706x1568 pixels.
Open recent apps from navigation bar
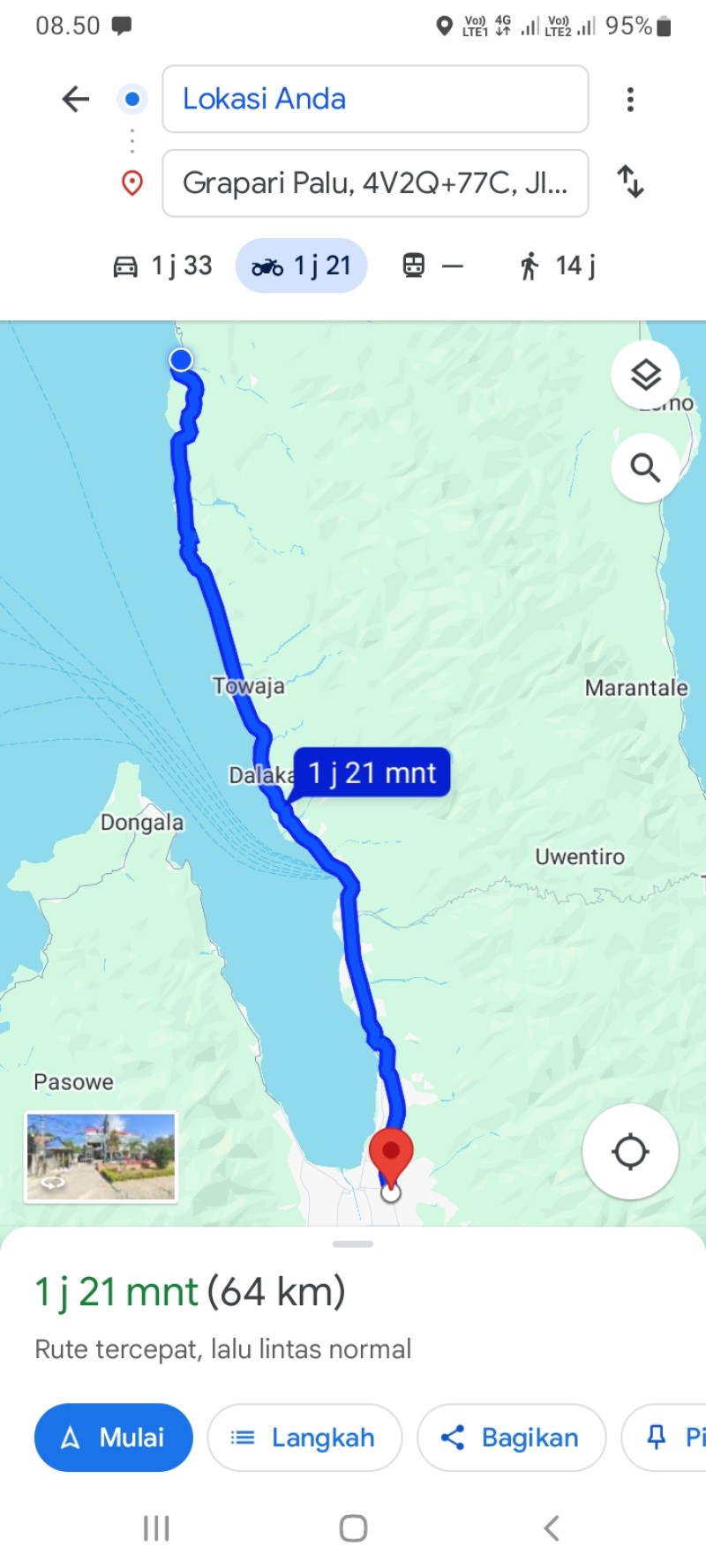pos(156,1528)
